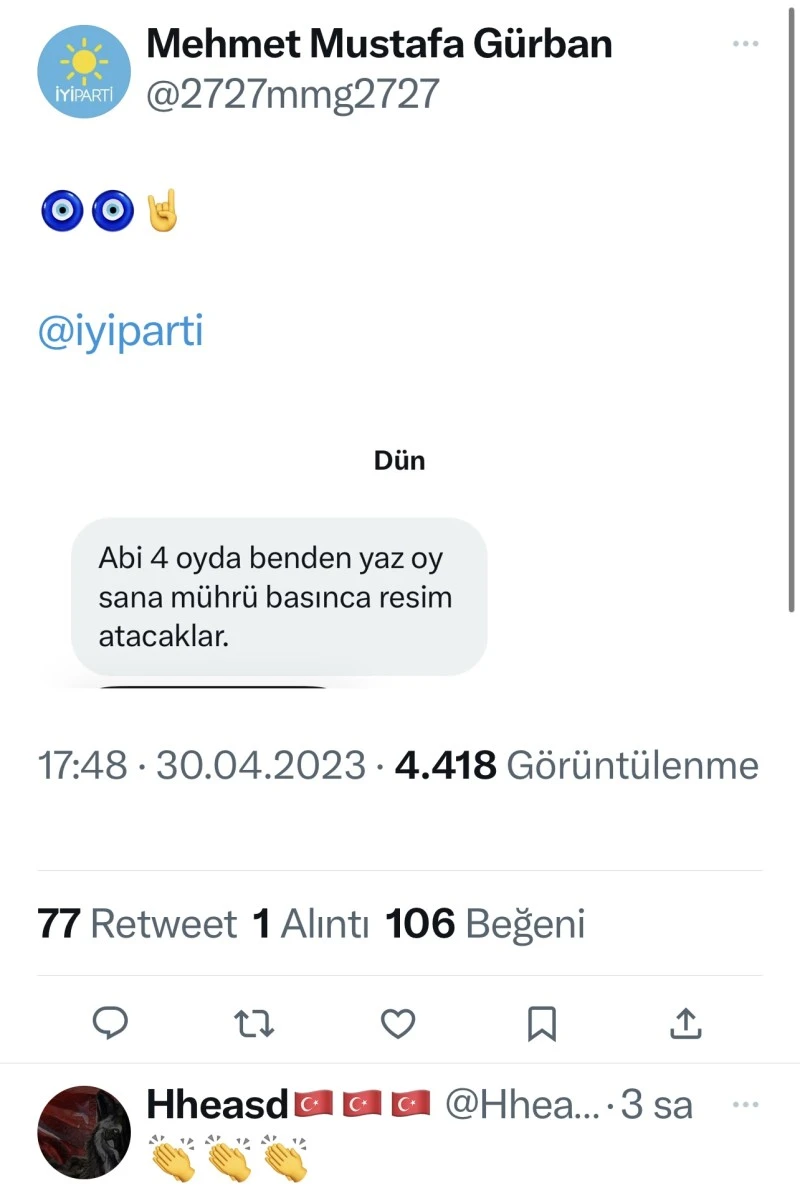View the 106 Beğeni likes list
This screenshot has width=800, height=1188.
[485, 924]
